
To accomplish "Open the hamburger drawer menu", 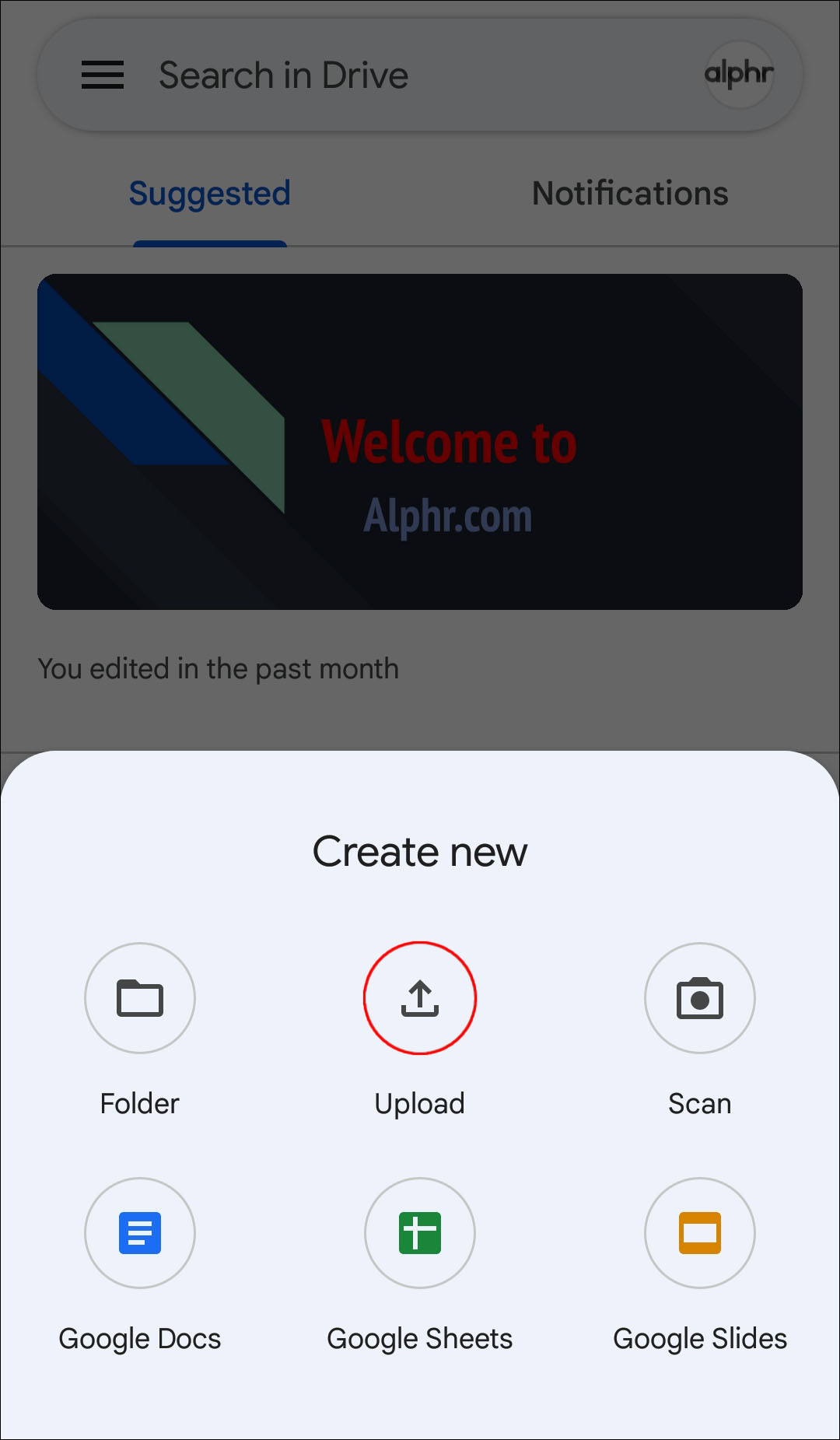I will (x=103, y=75).
